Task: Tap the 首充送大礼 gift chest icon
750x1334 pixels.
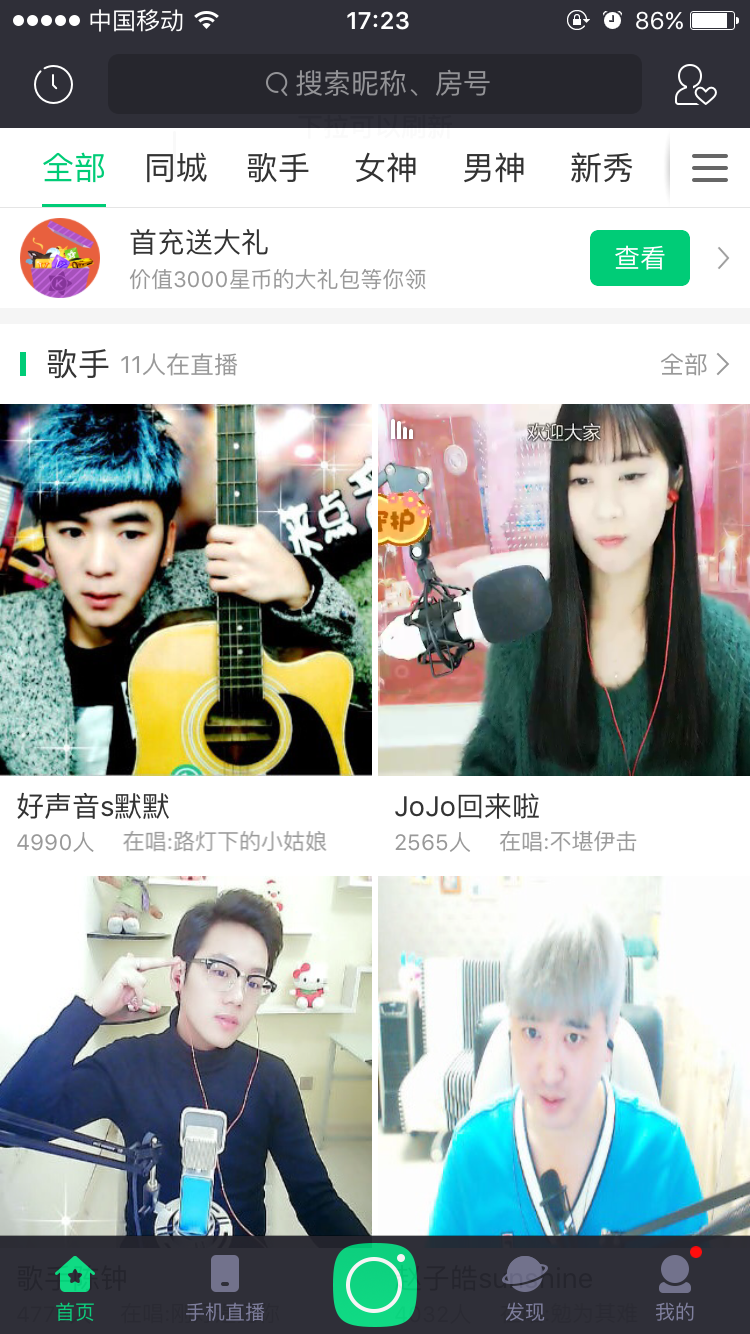Action: coord(60,258)
